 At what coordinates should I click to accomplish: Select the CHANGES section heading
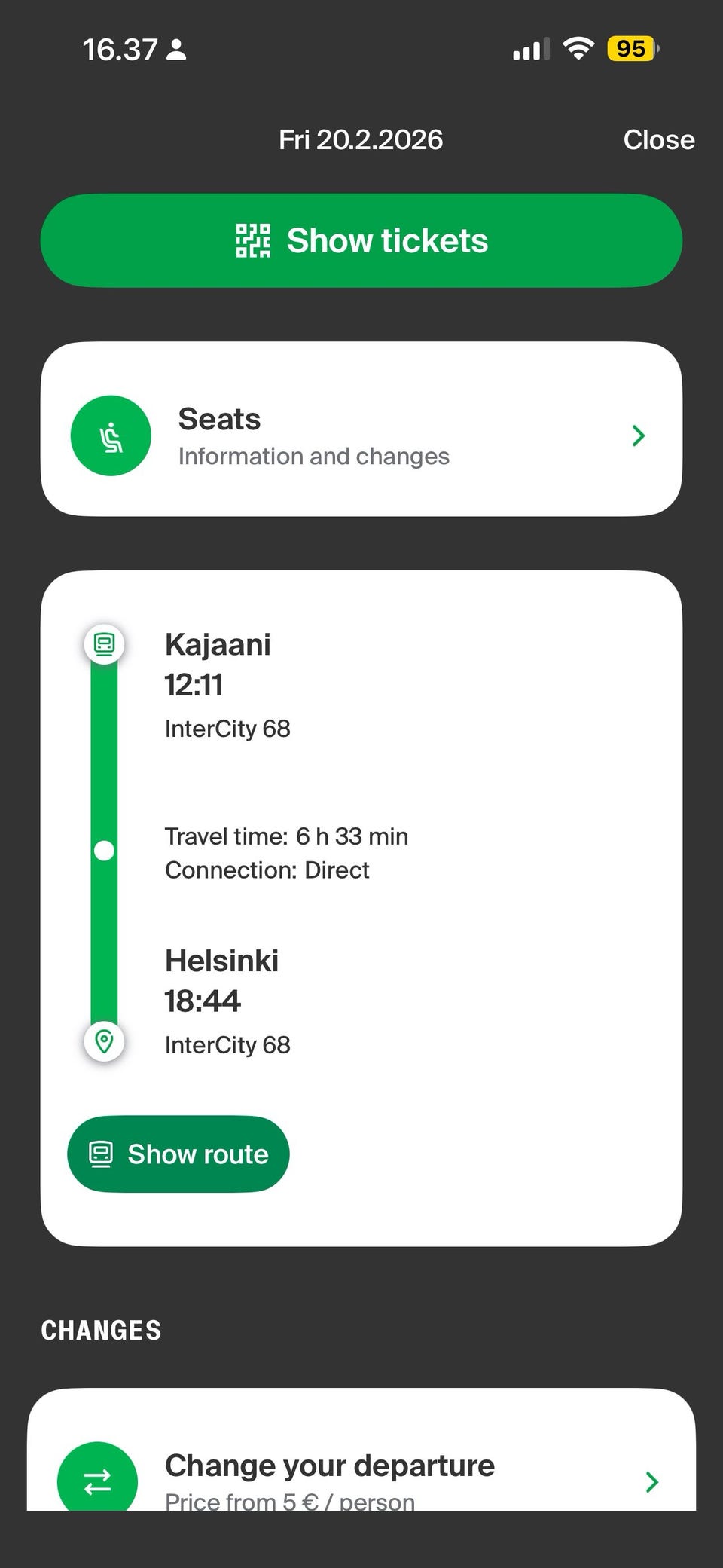coord(101,1330)
